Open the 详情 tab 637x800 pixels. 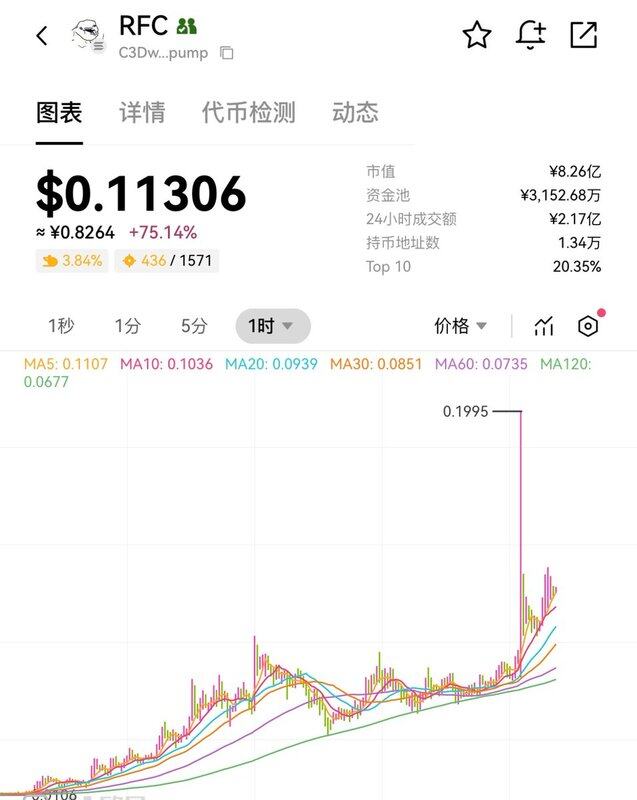point(142,112)
